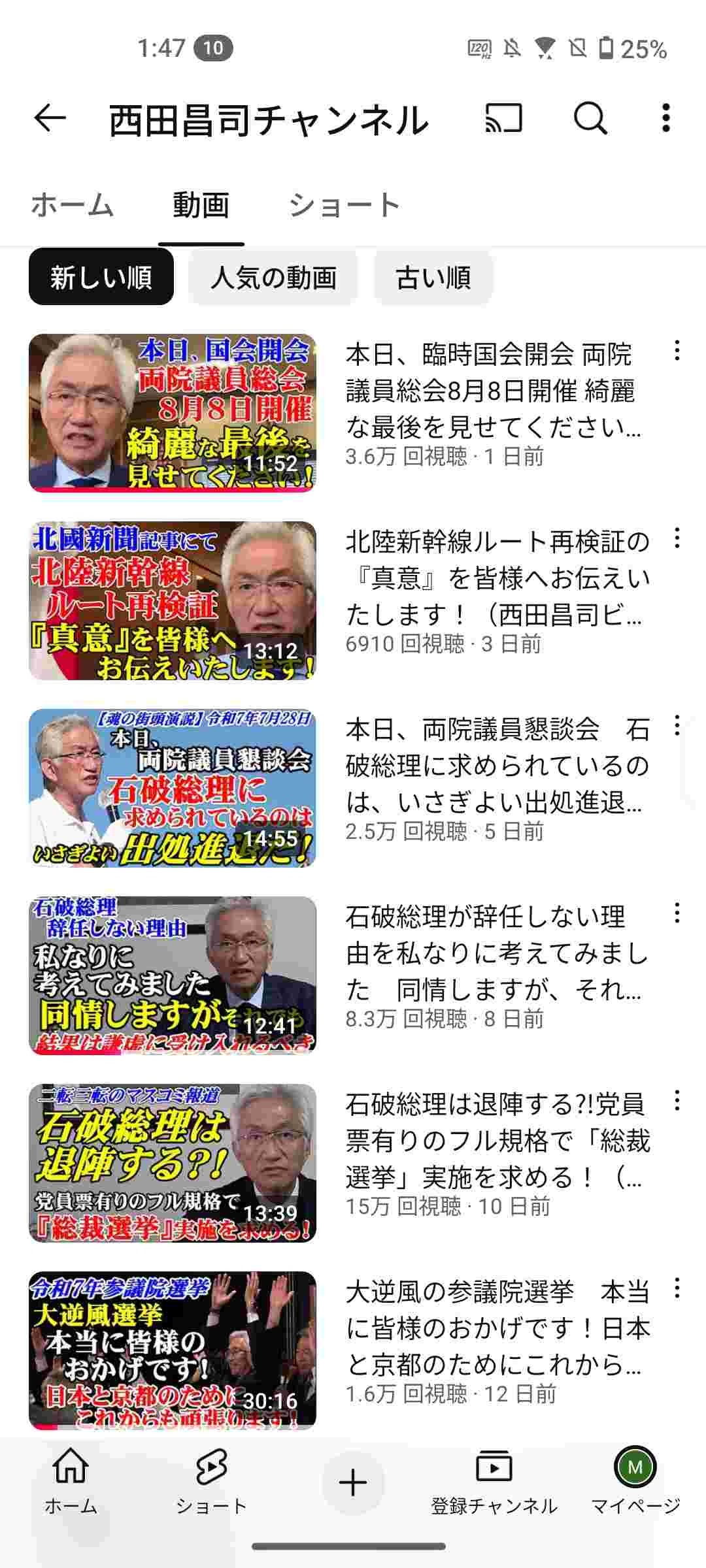
Task: Open the 北陸新幹線ルート再検証 video
Action: pyautogui.click(x=173, y=600)
